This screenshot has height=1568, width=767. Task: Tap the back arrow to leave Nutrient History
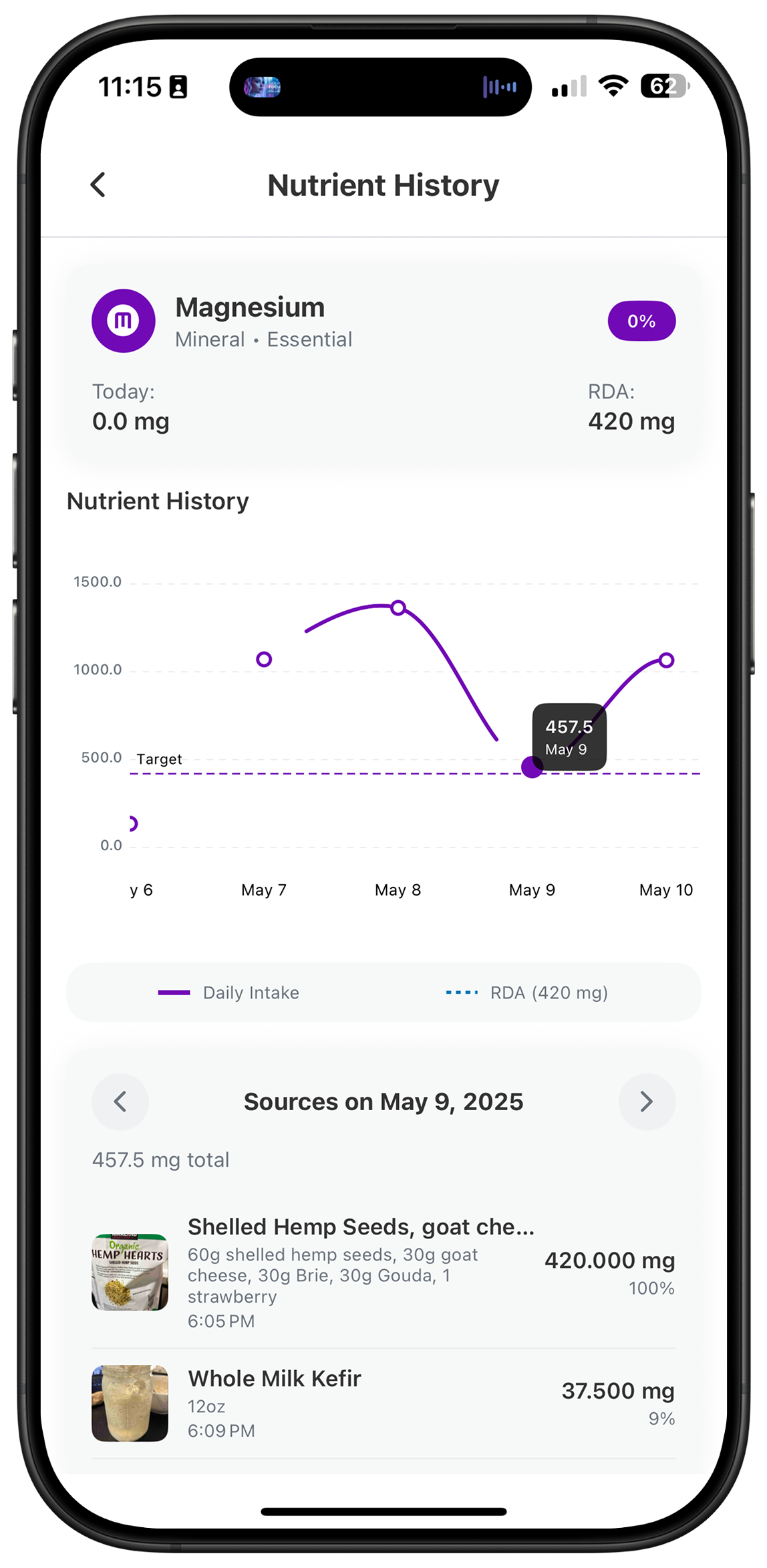click(x=98, y=184)
